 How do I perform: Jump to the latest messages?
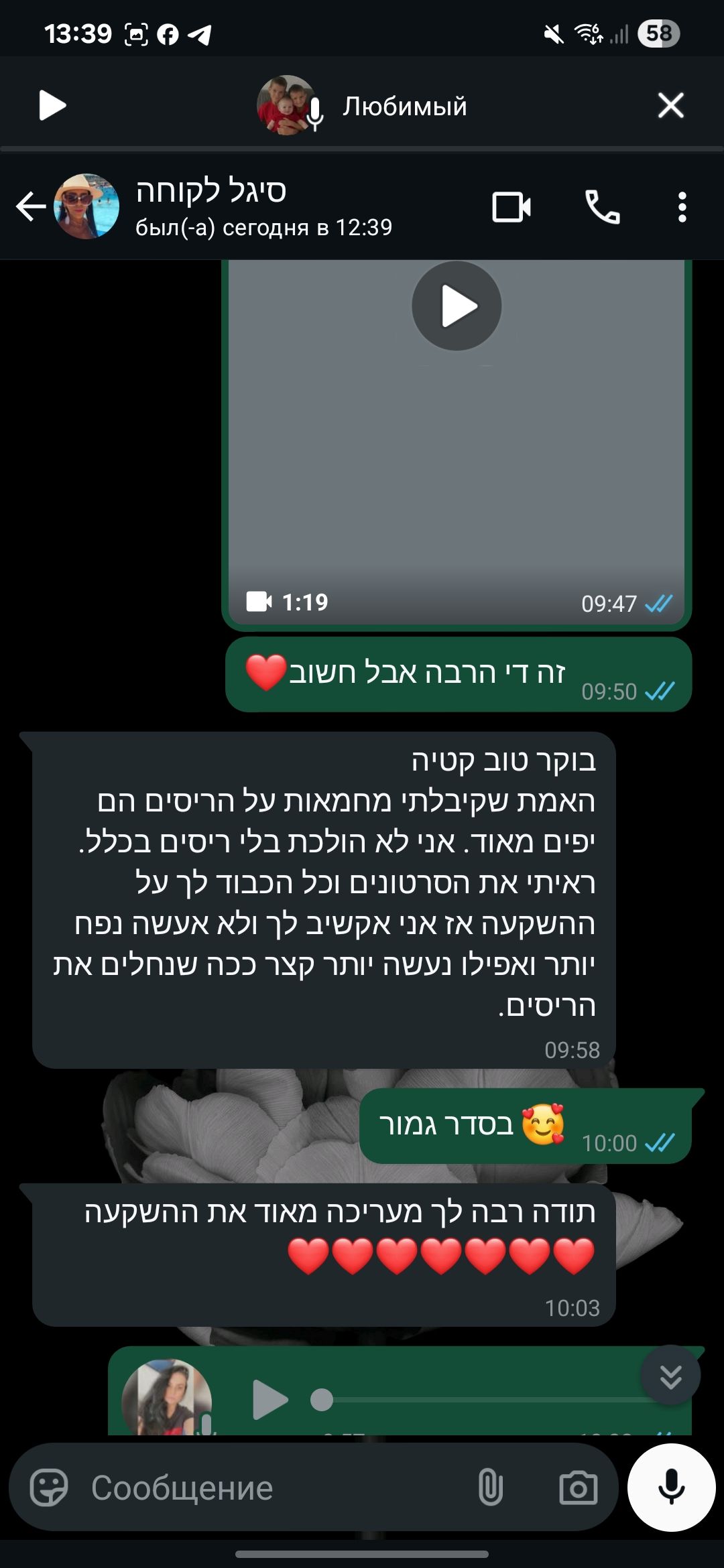(x=670, y=1376)
